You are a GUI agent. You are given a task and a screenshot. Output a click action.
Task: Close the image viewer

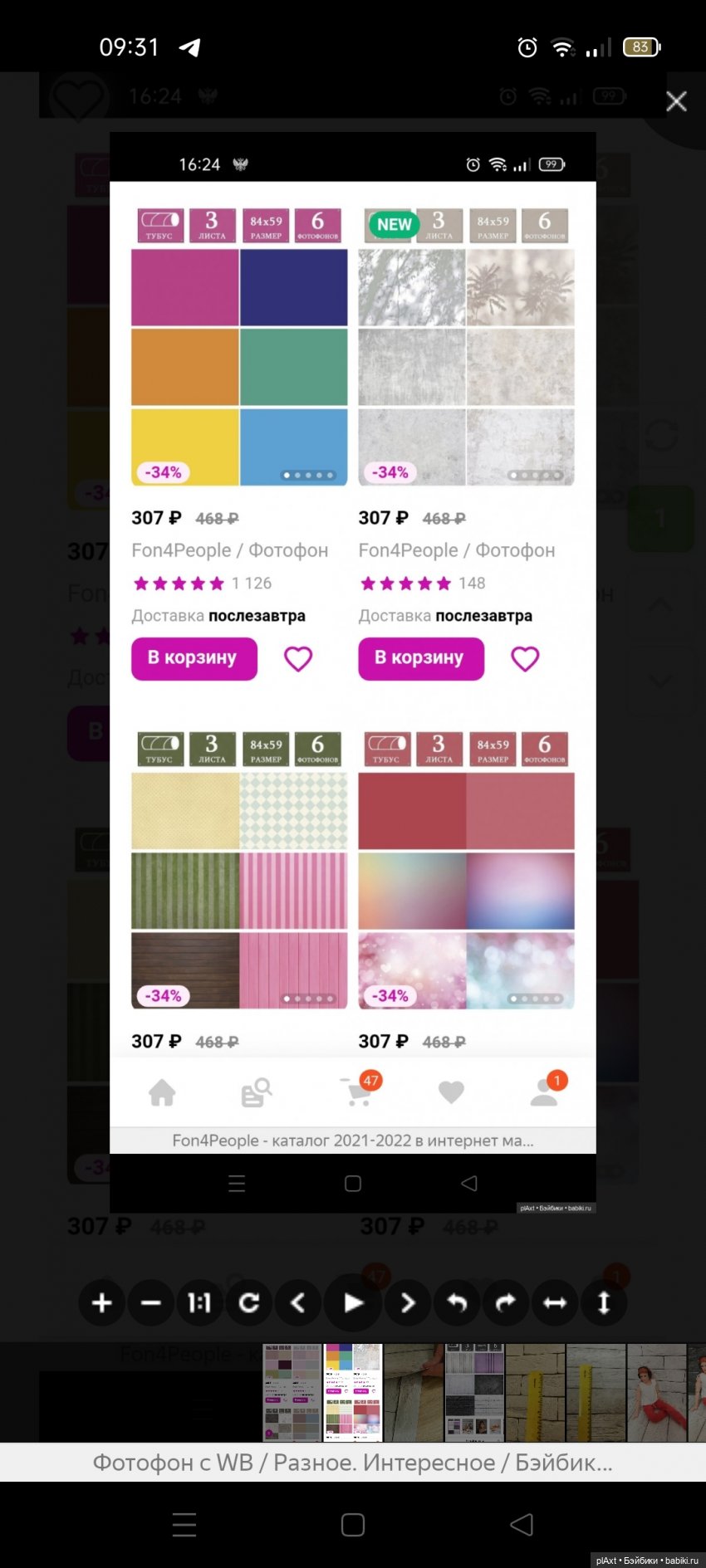tap(676, 101)
